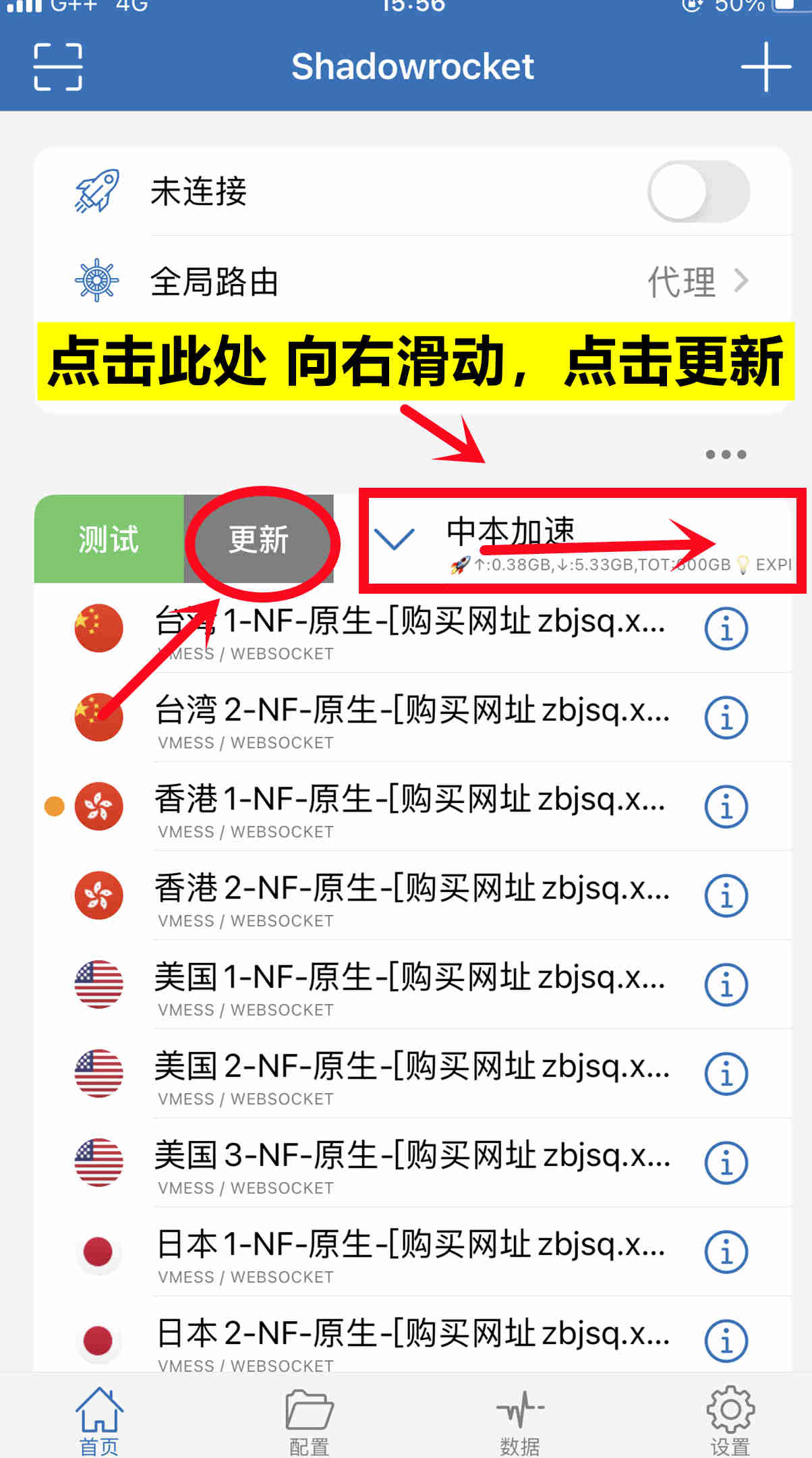
Task: Go to the 首页 tab
Action: click(99, 1420)
